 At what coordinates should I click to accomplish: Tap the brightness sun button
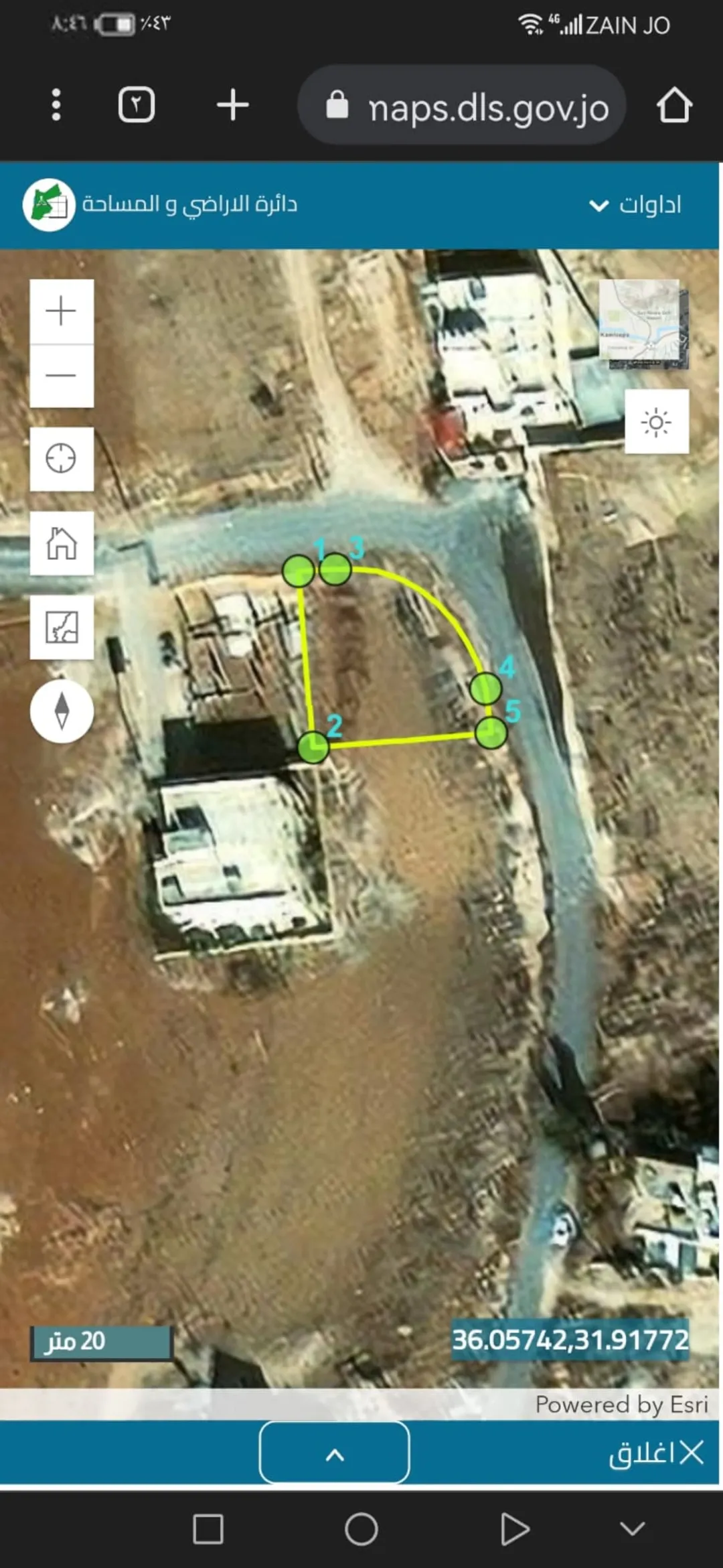coord(657,422)
